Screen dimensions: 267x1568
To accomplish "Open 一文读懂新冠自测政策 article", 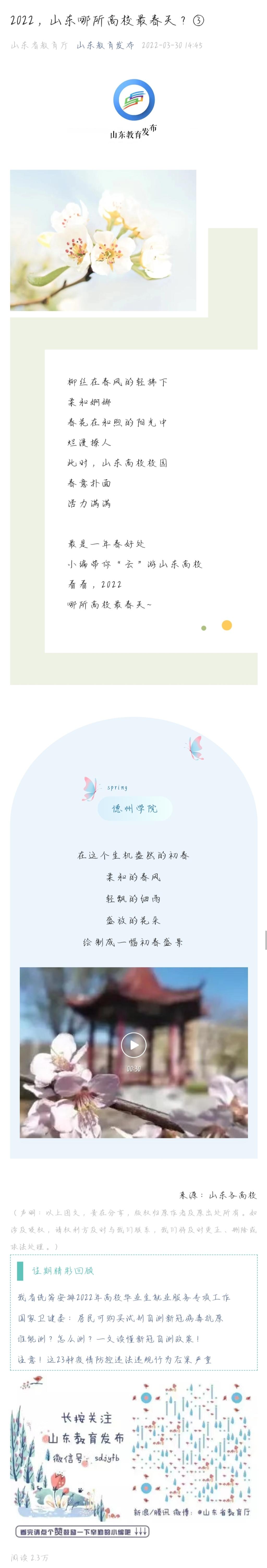I will [x=108, y=1339].
